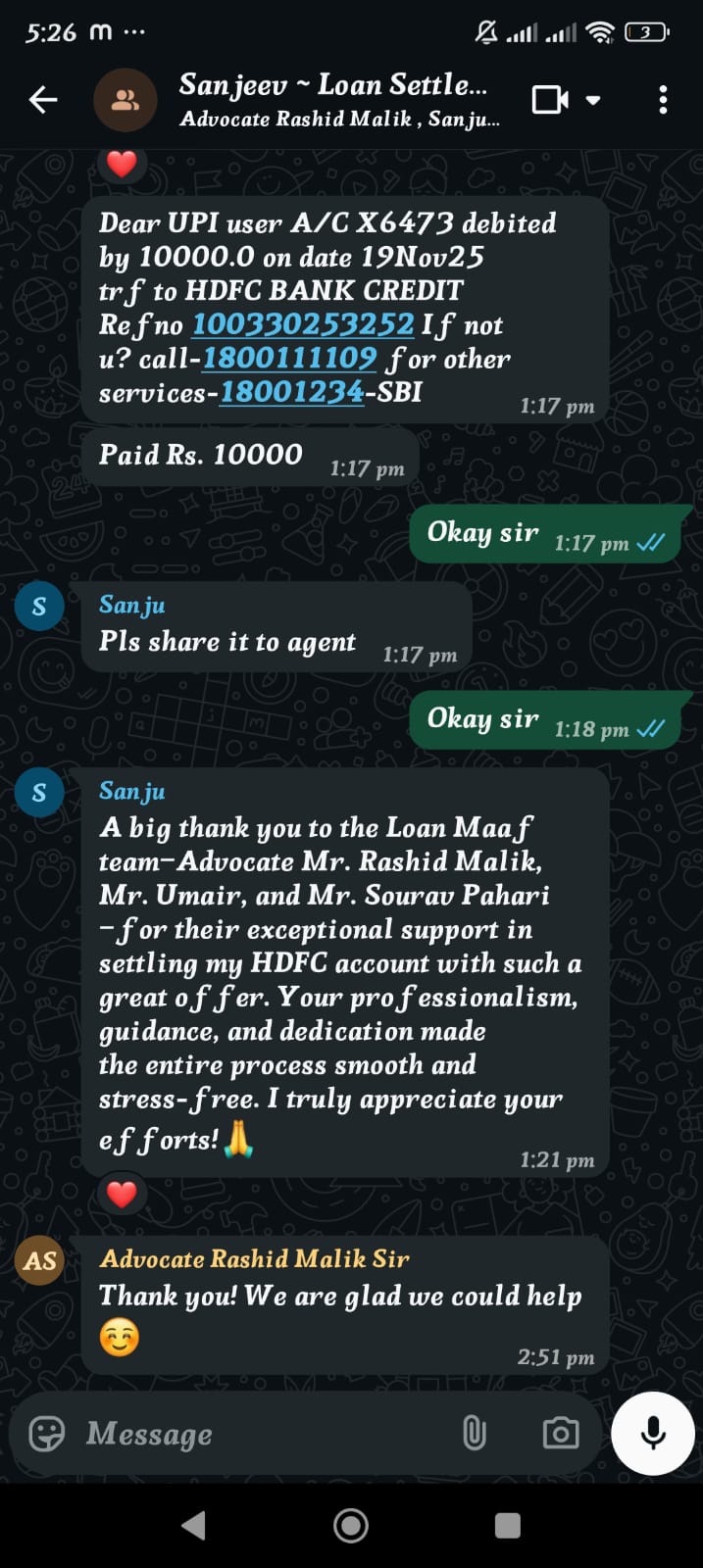Tap the system home button
703x1568 pixels.
click(351, 1525)
